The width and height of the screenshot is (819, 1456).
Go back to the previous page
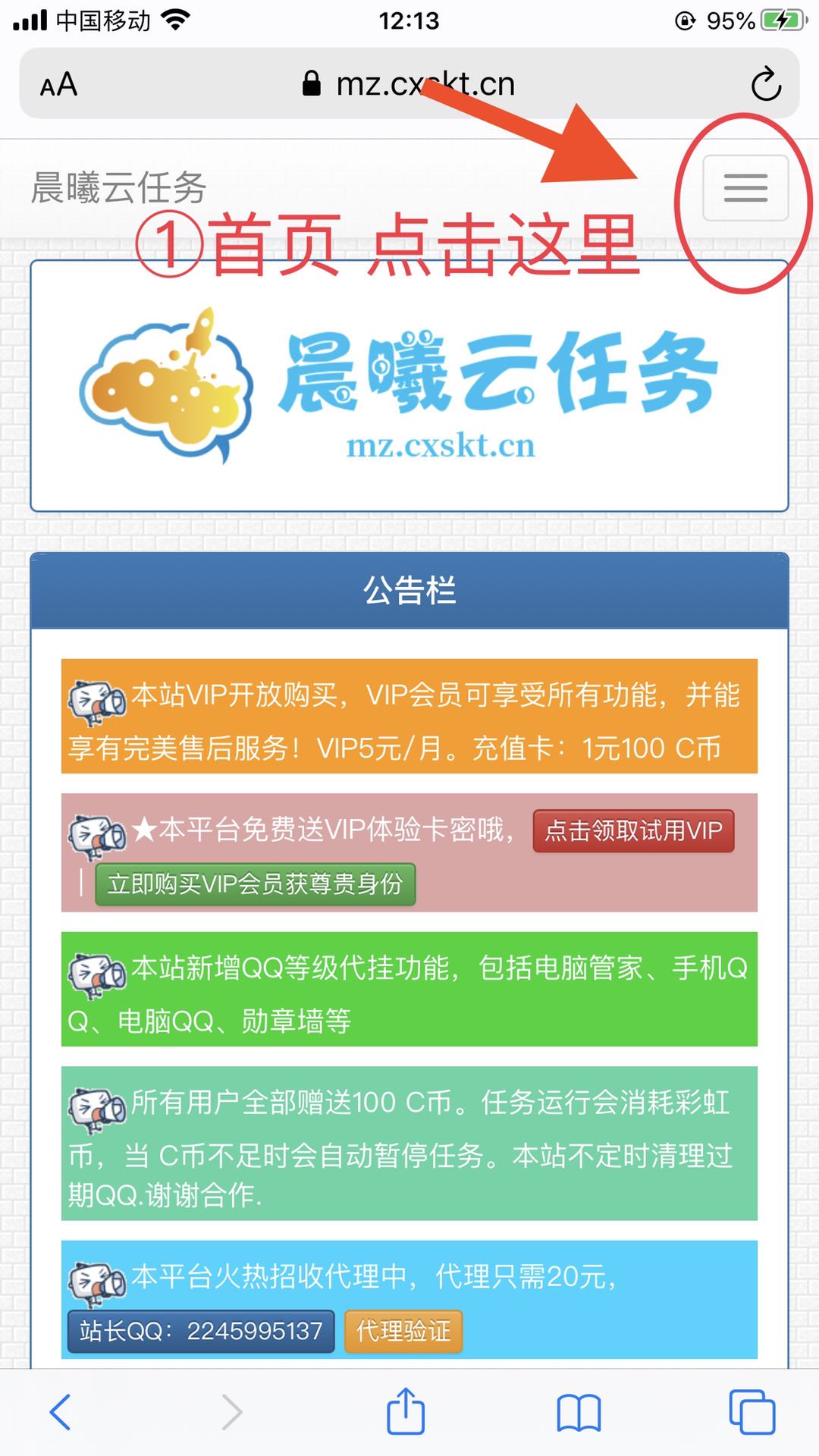[61, 1412]
